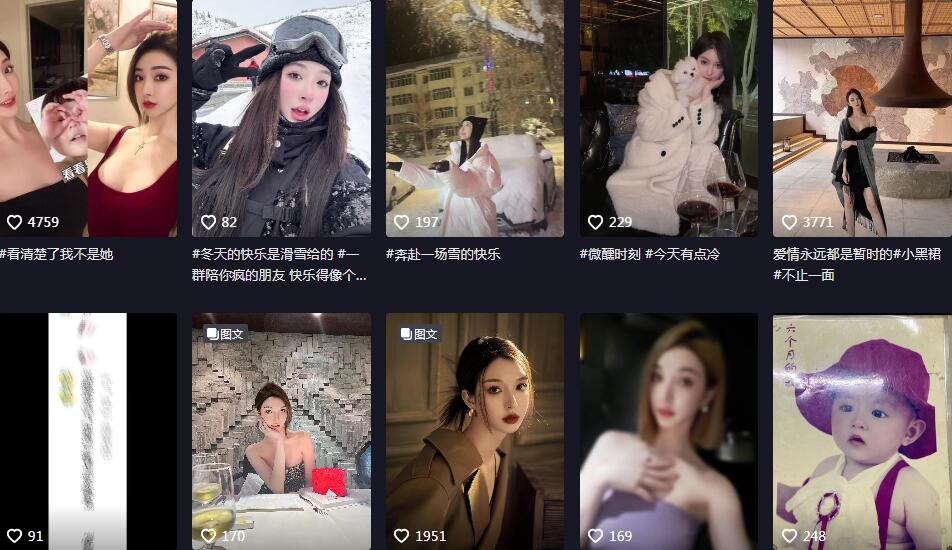
Task: Open the blurred video with 169 likes
Action: click(668, 430)
